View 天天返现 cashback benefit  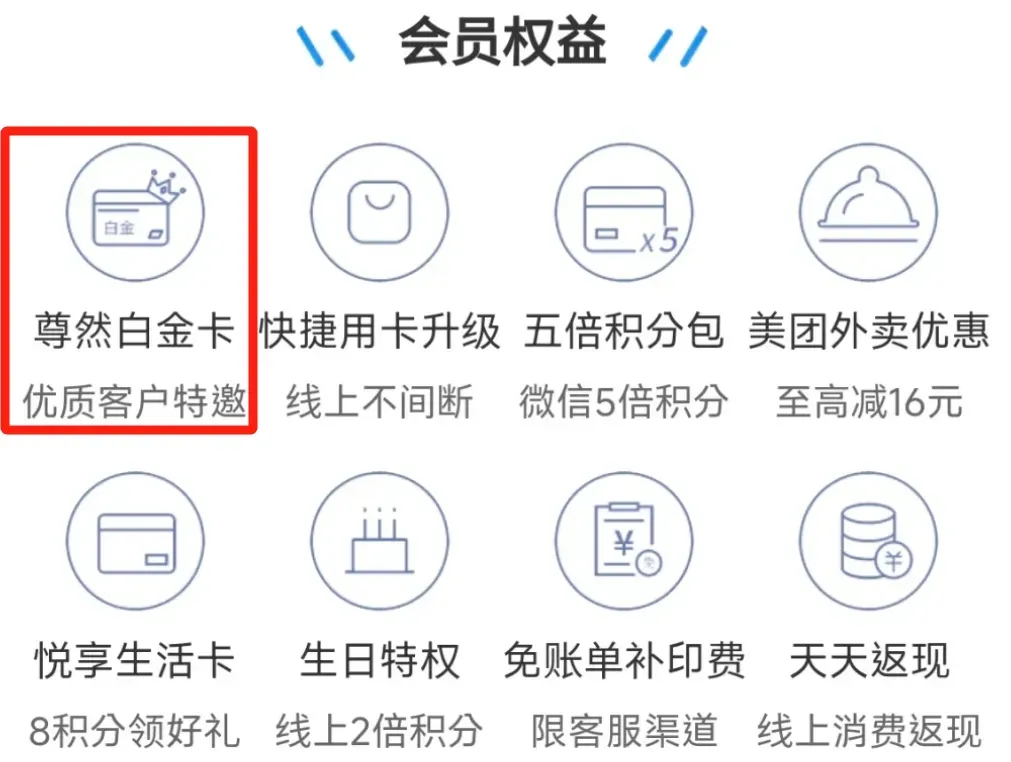coord(868,542)
